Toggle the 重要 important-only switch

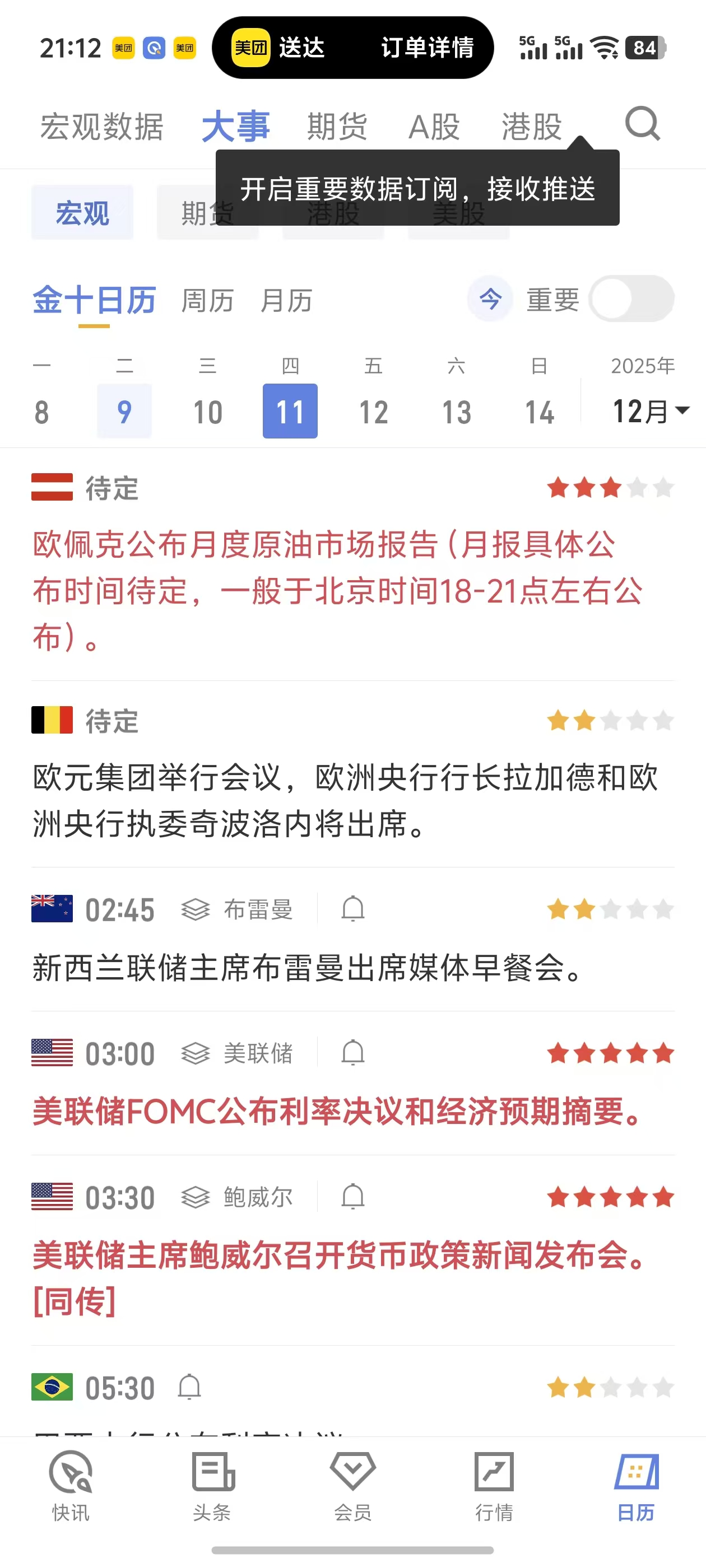631,299
